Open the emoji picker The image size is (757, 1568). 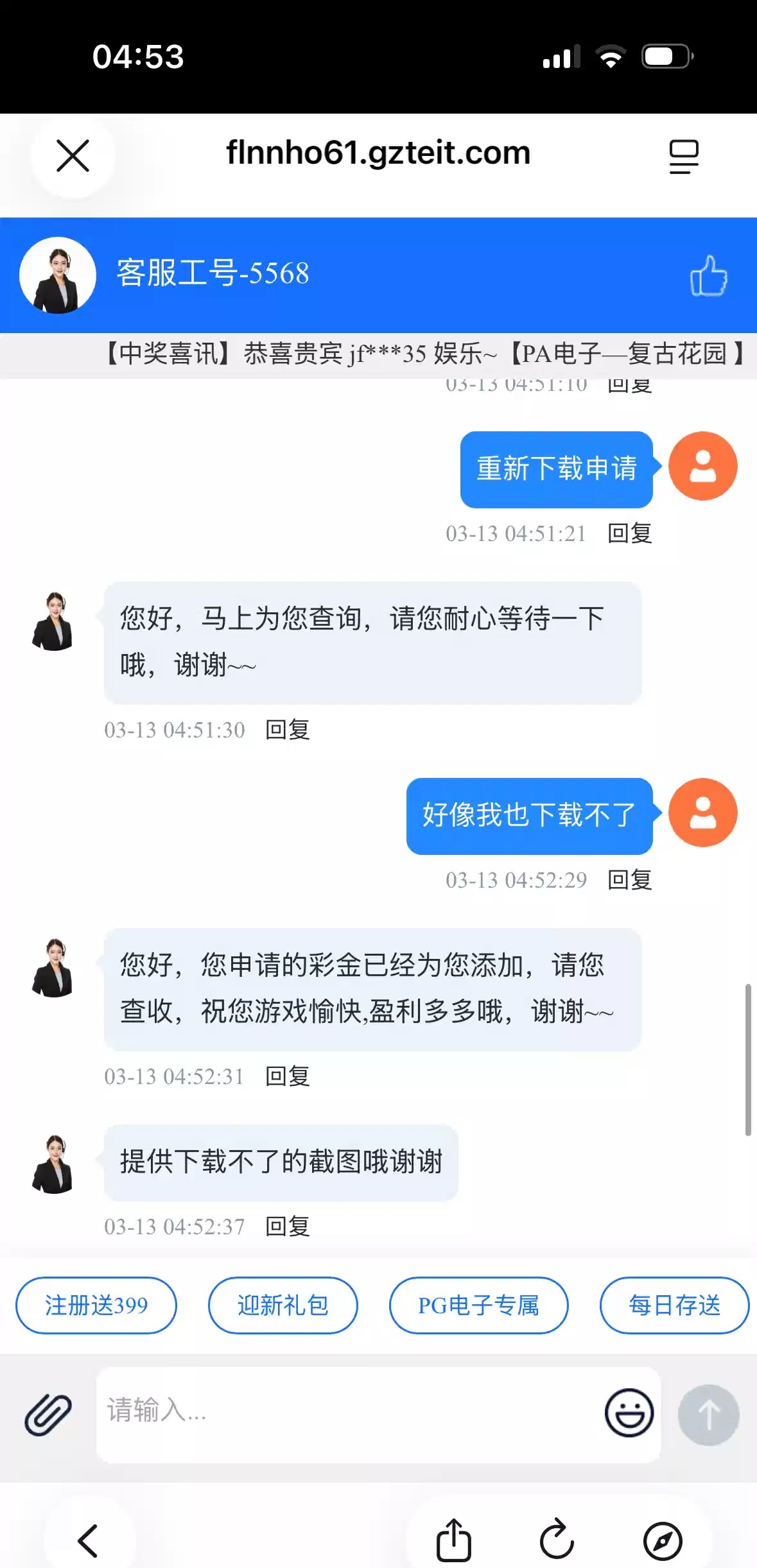(x=629, y=1413)
